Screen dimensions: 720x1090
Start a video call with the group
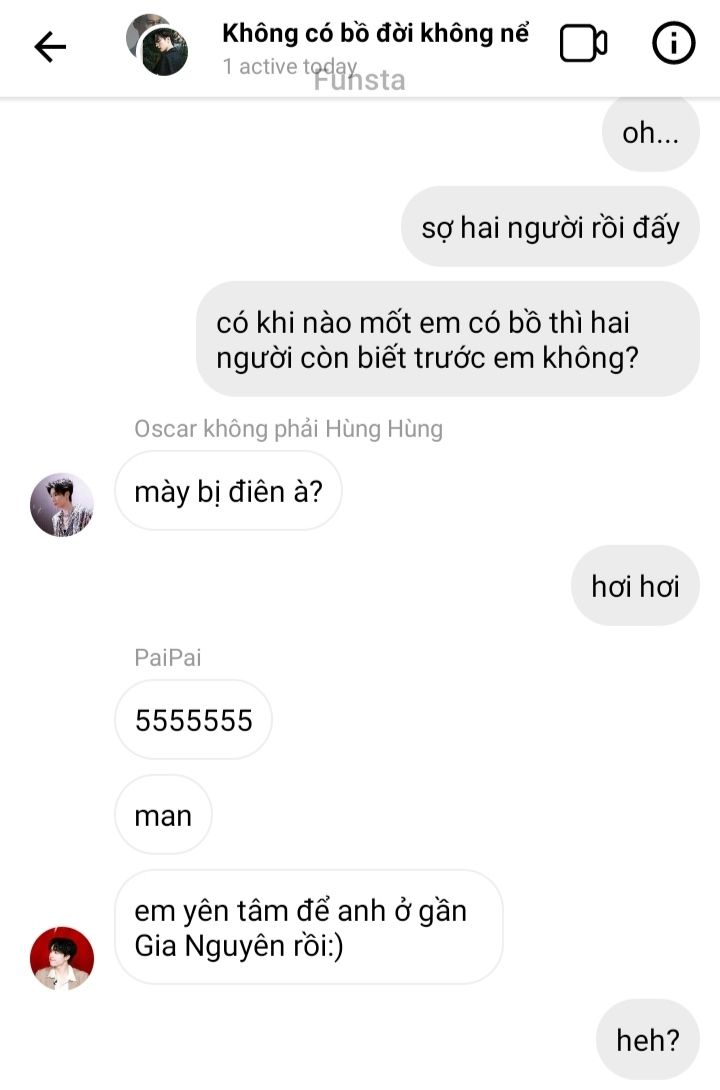point(583,44)
